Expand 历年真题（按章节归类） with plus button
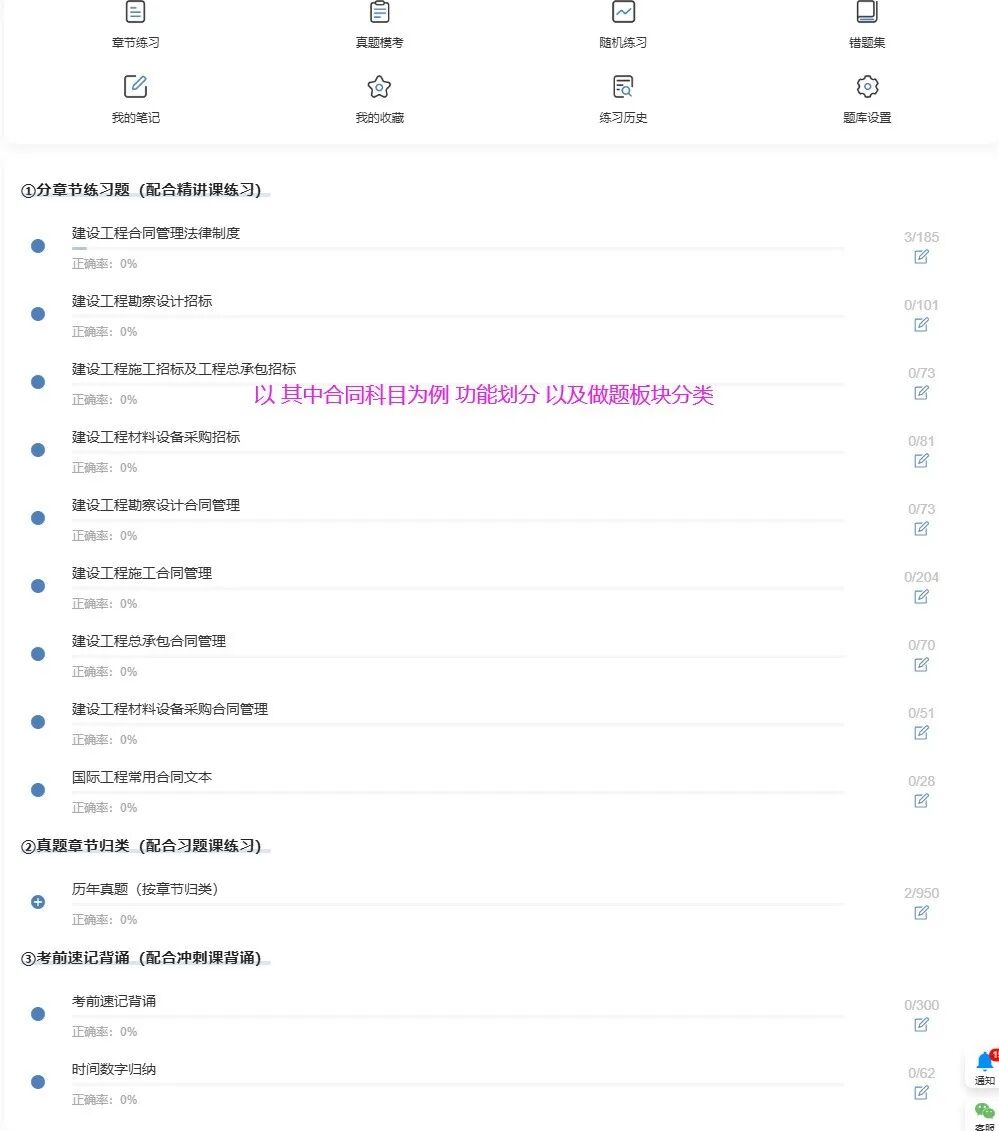The image size is (999, 1131). click(x=37, y=901)
